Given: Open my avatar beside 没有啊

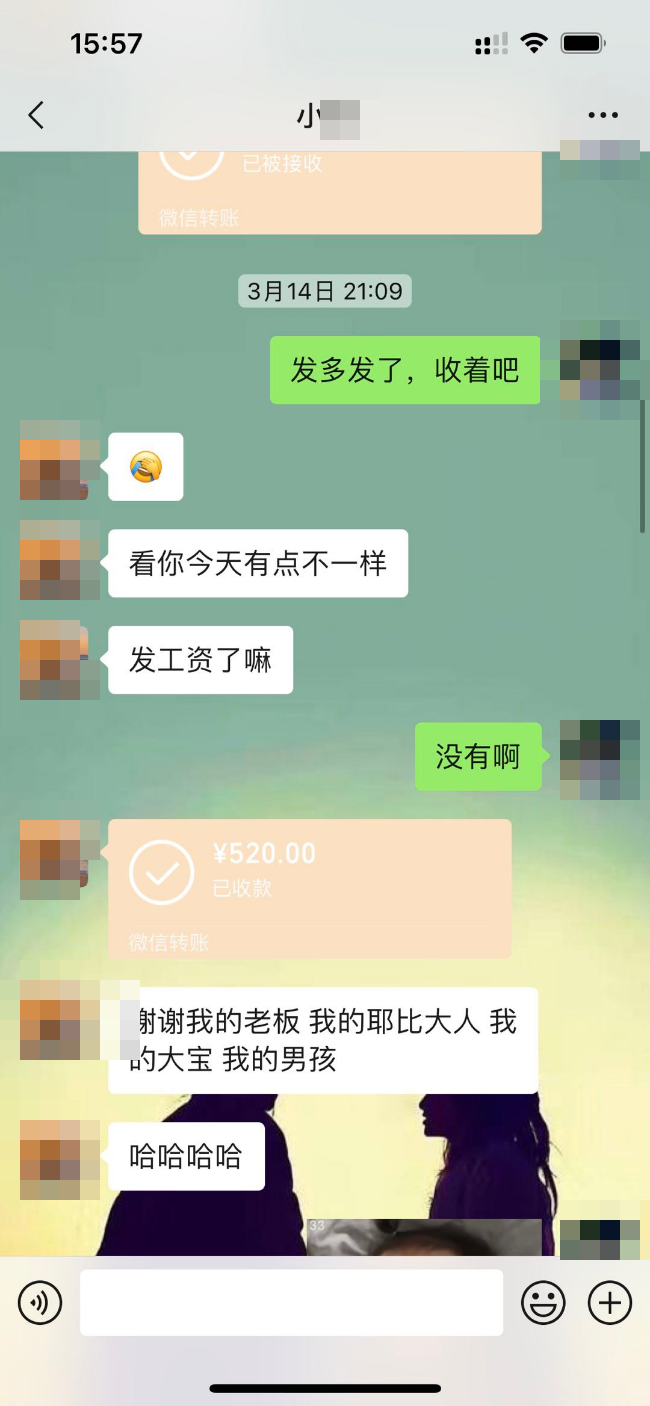Looking at the screenshot, I should pyautogui.click(x=600, y=759).
